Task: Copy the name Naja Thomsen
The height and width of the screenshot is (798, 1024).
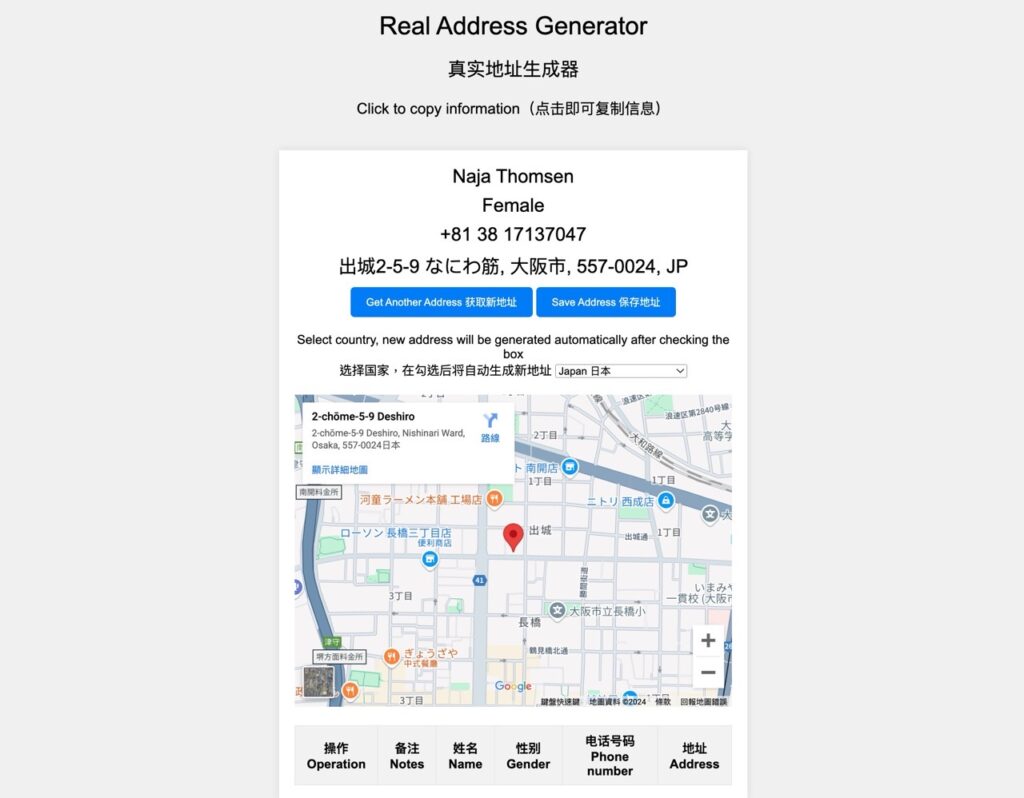Action: [512, 177]
